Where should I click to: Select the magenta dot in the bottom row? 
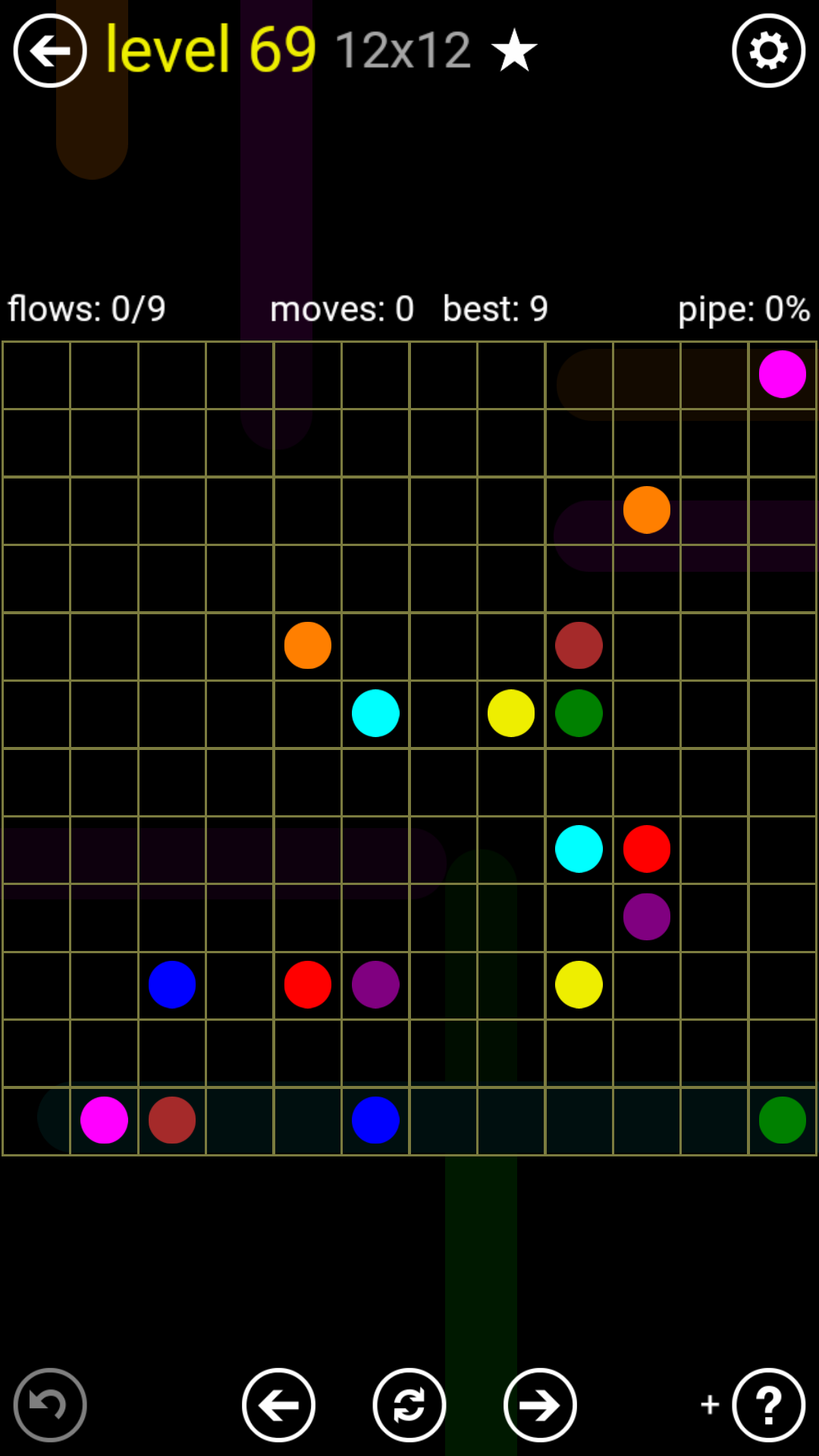[104, 1120]
